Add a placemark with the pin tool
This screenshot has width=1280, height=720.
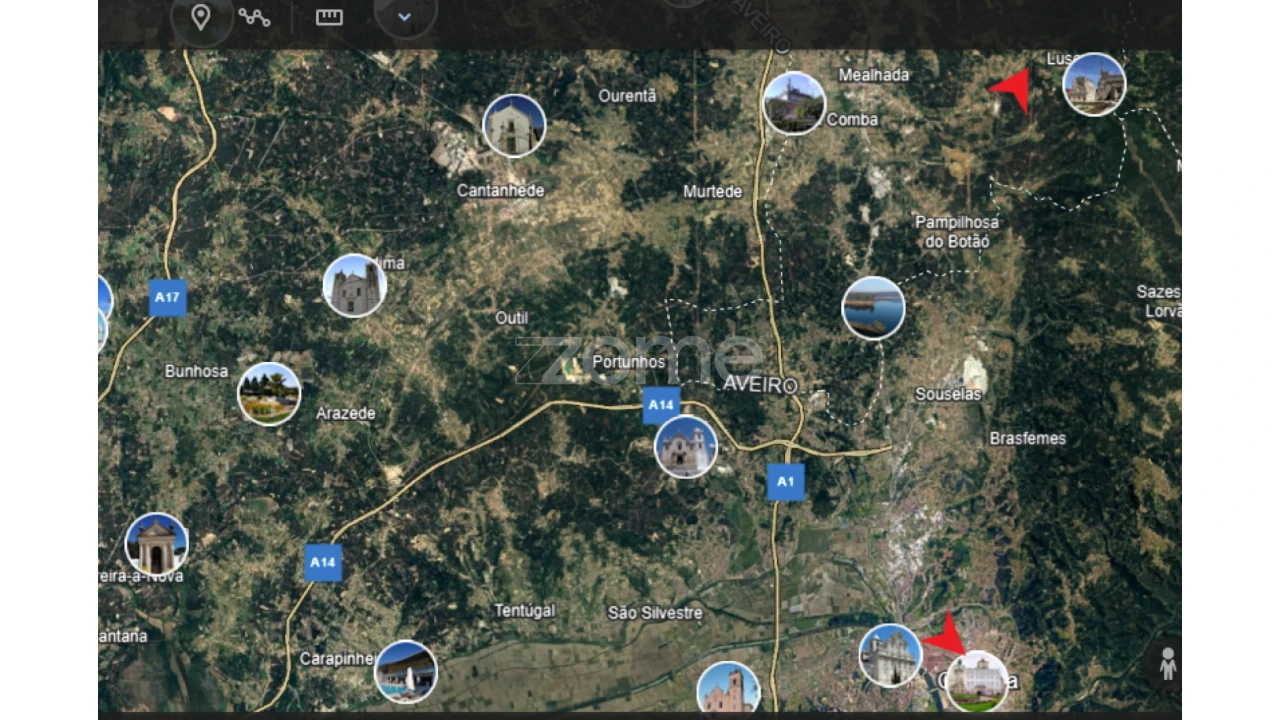click(201, 17)
